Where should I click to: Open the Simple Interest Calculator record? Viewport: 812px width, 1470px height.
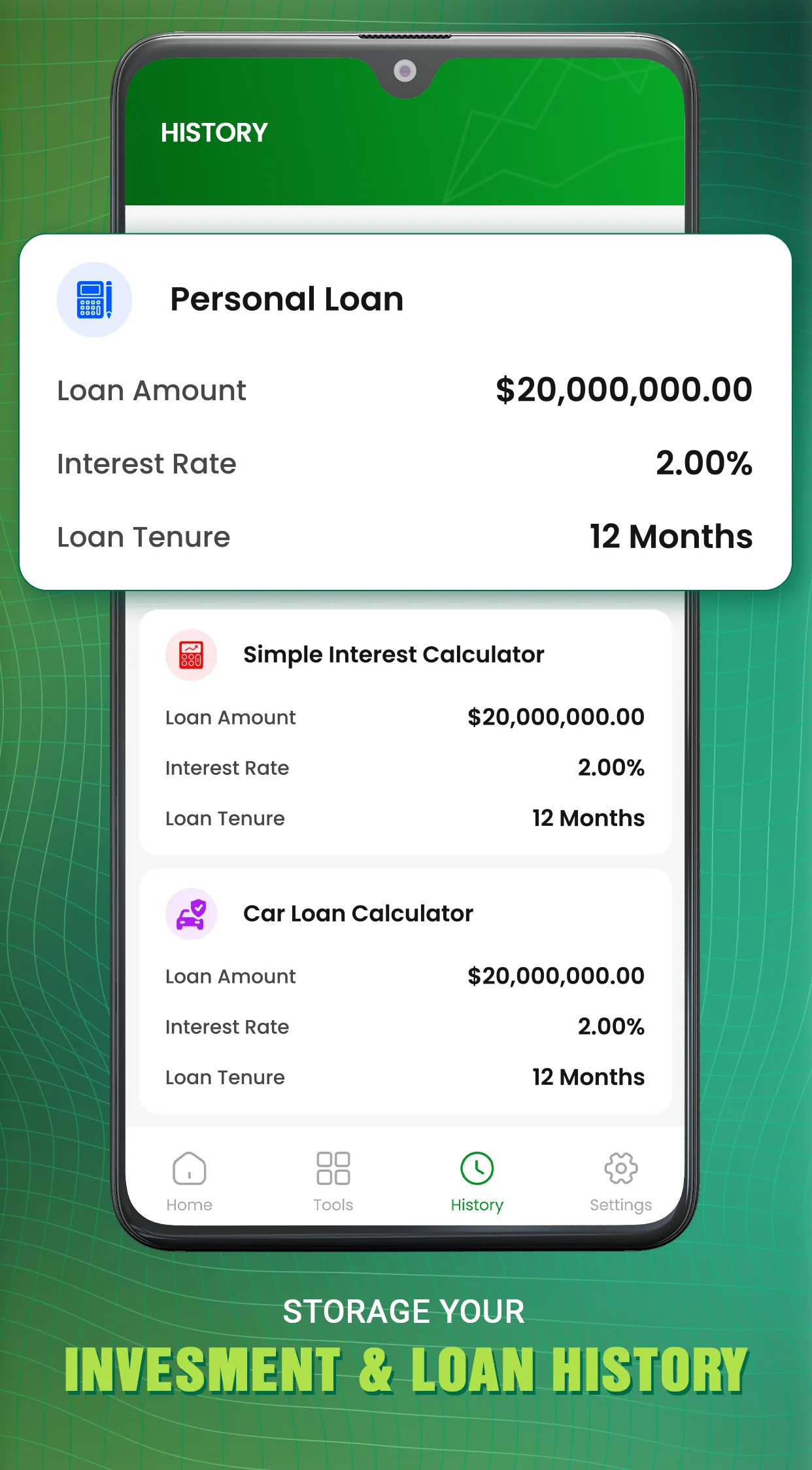[405, 732]
